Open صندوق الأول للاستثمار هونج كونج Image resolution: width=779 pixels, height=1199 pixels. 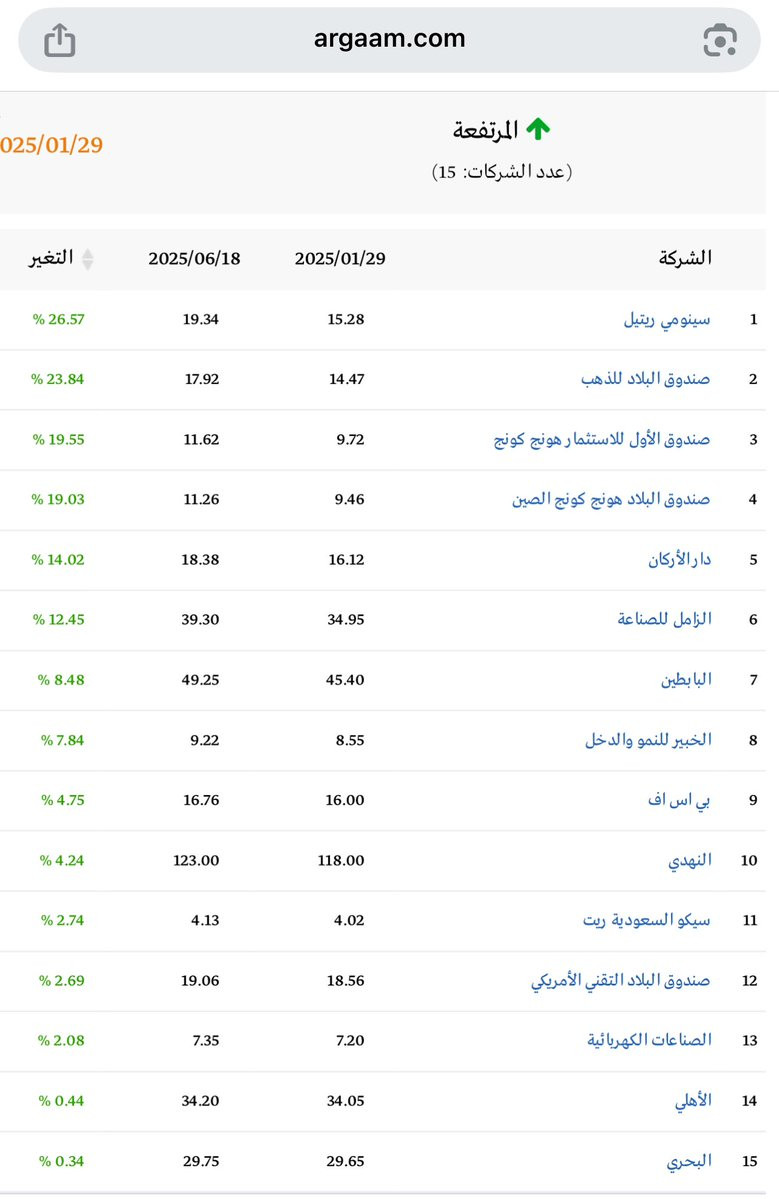coord(602,440)
